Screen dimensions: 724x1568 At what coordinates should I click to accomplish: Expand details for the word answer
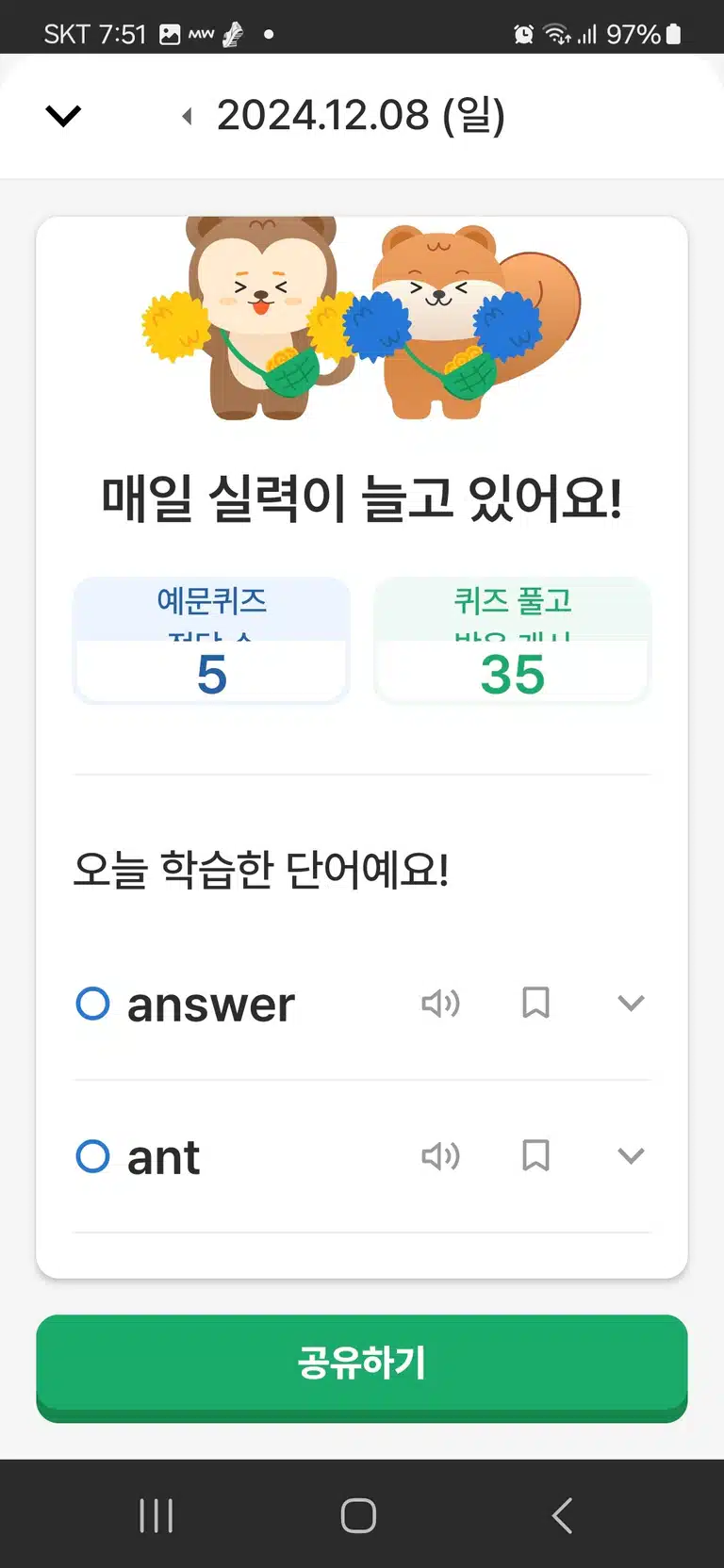(x=631, y=1004)
